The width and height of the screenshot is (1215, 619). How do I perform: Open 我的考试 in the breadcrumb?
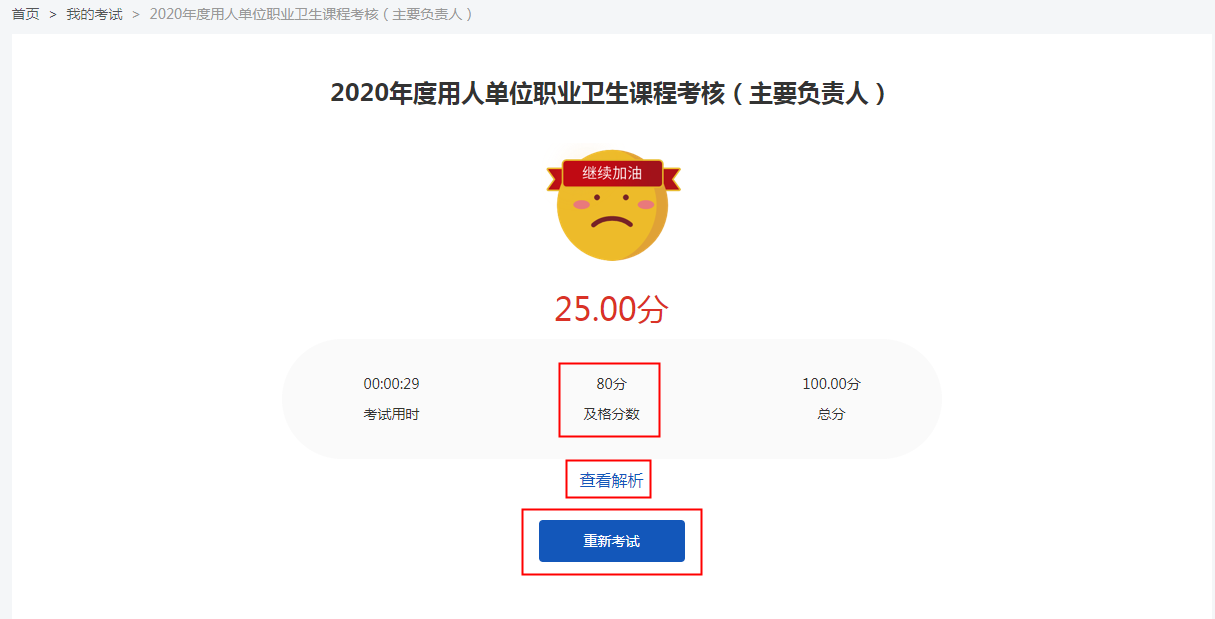coord(94,15)
